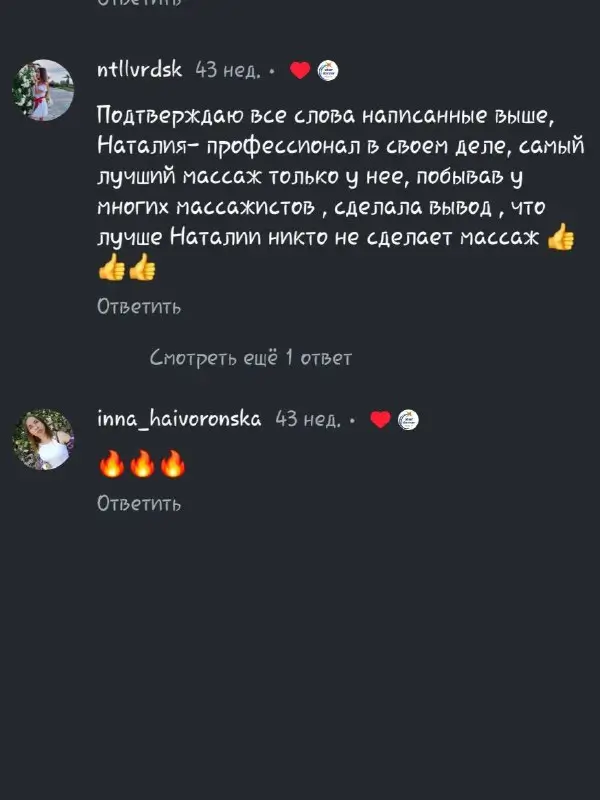This screenshot has height=800, width=600.
Task: Open the ntllvrdsk username link
Action: pyautogui.click(x=139, y=70)
